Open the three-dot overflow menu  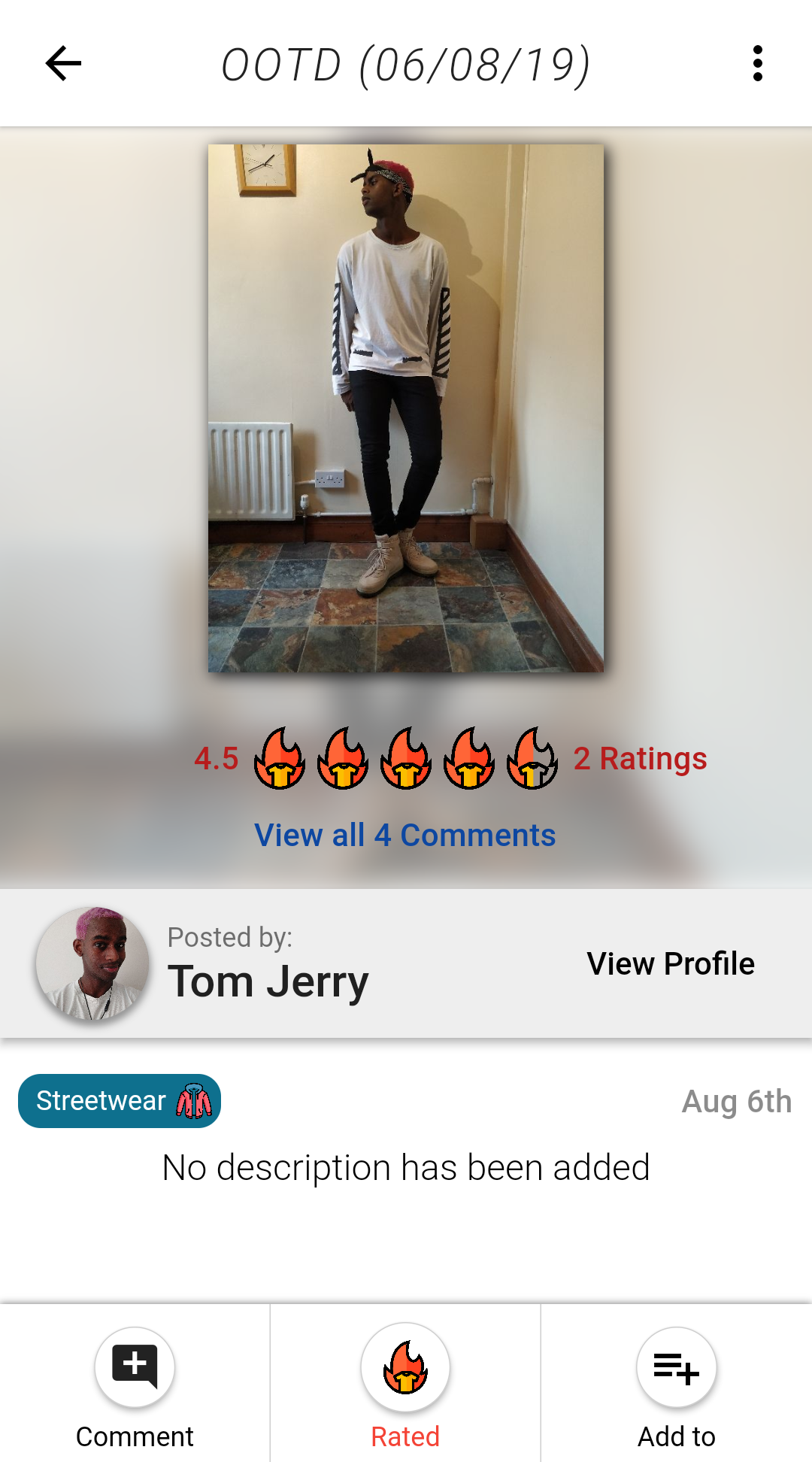point(757,63)
